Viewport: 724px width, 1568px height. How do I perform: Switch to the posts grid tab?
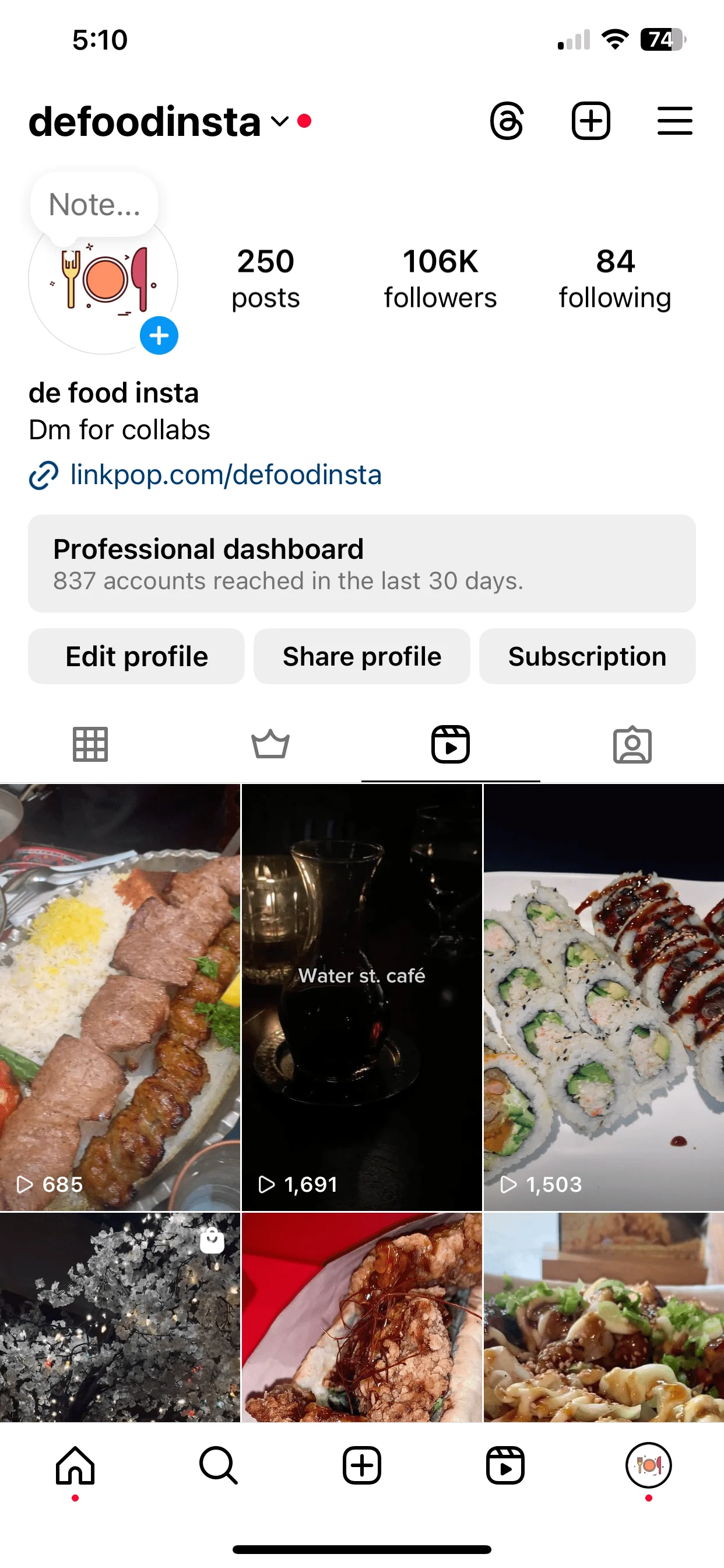pos(90,744)
